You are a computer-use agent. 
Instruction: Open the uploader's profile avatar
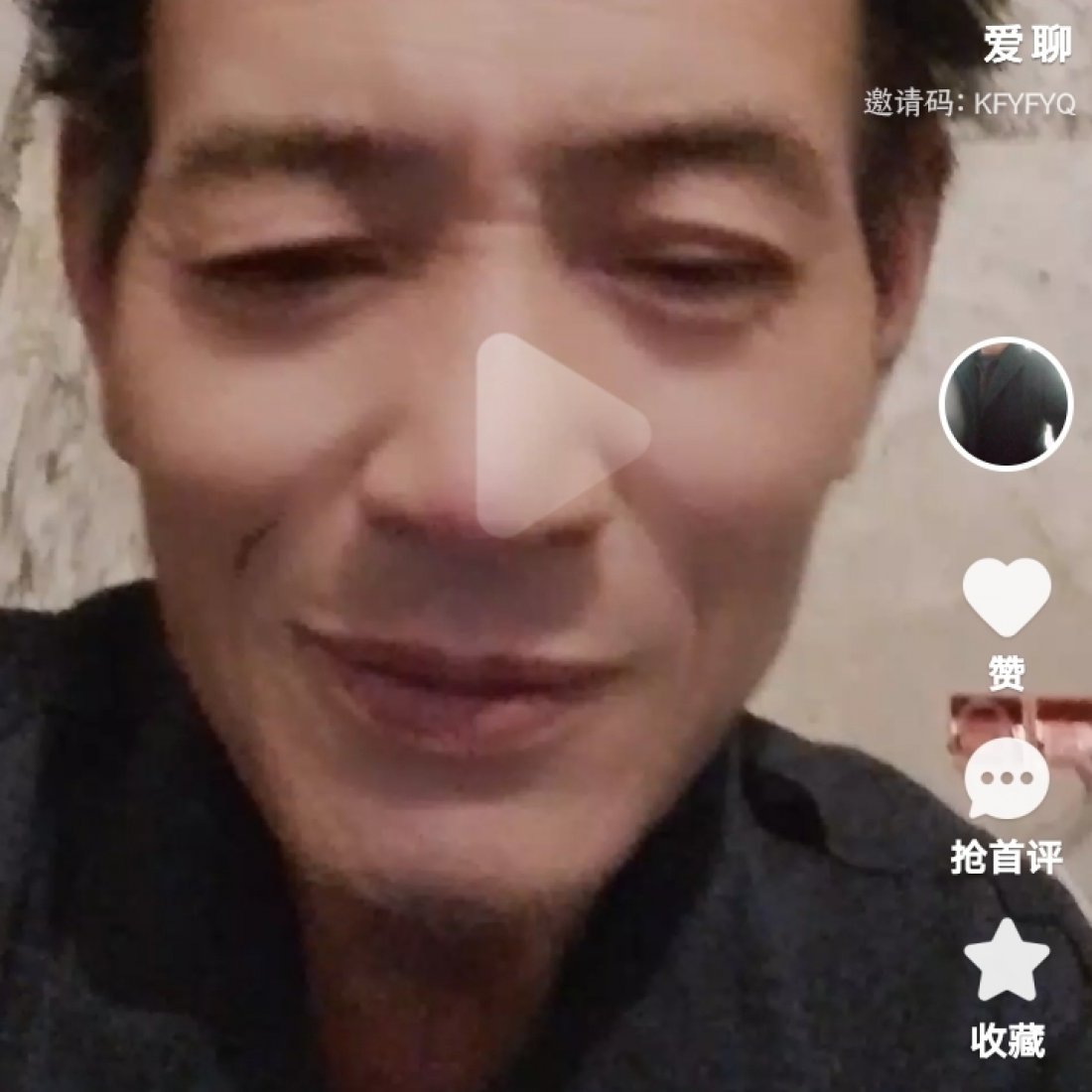pyautogui.click(x=1006, y=402)
